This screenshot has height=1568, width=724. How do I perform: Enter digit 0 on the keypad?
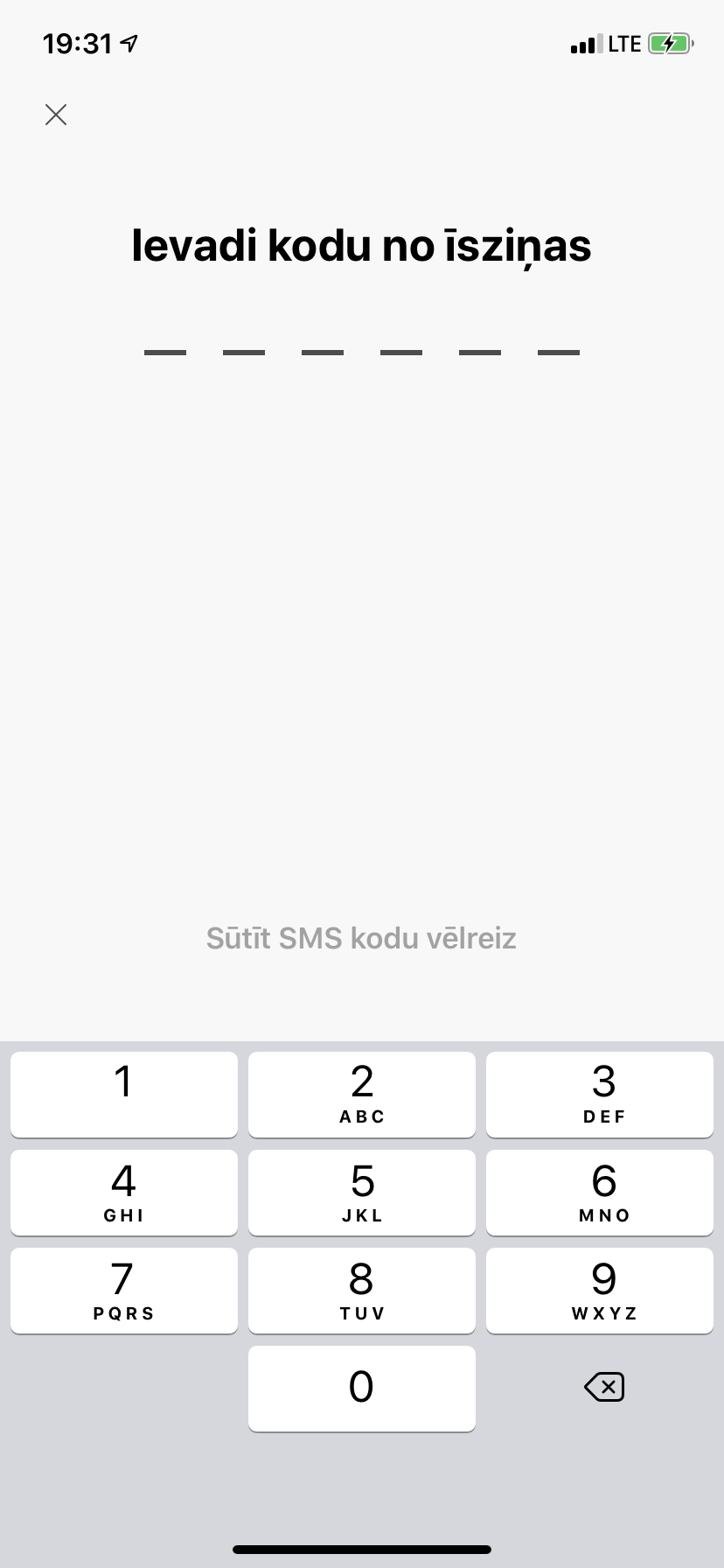[x=362, y=1388]
